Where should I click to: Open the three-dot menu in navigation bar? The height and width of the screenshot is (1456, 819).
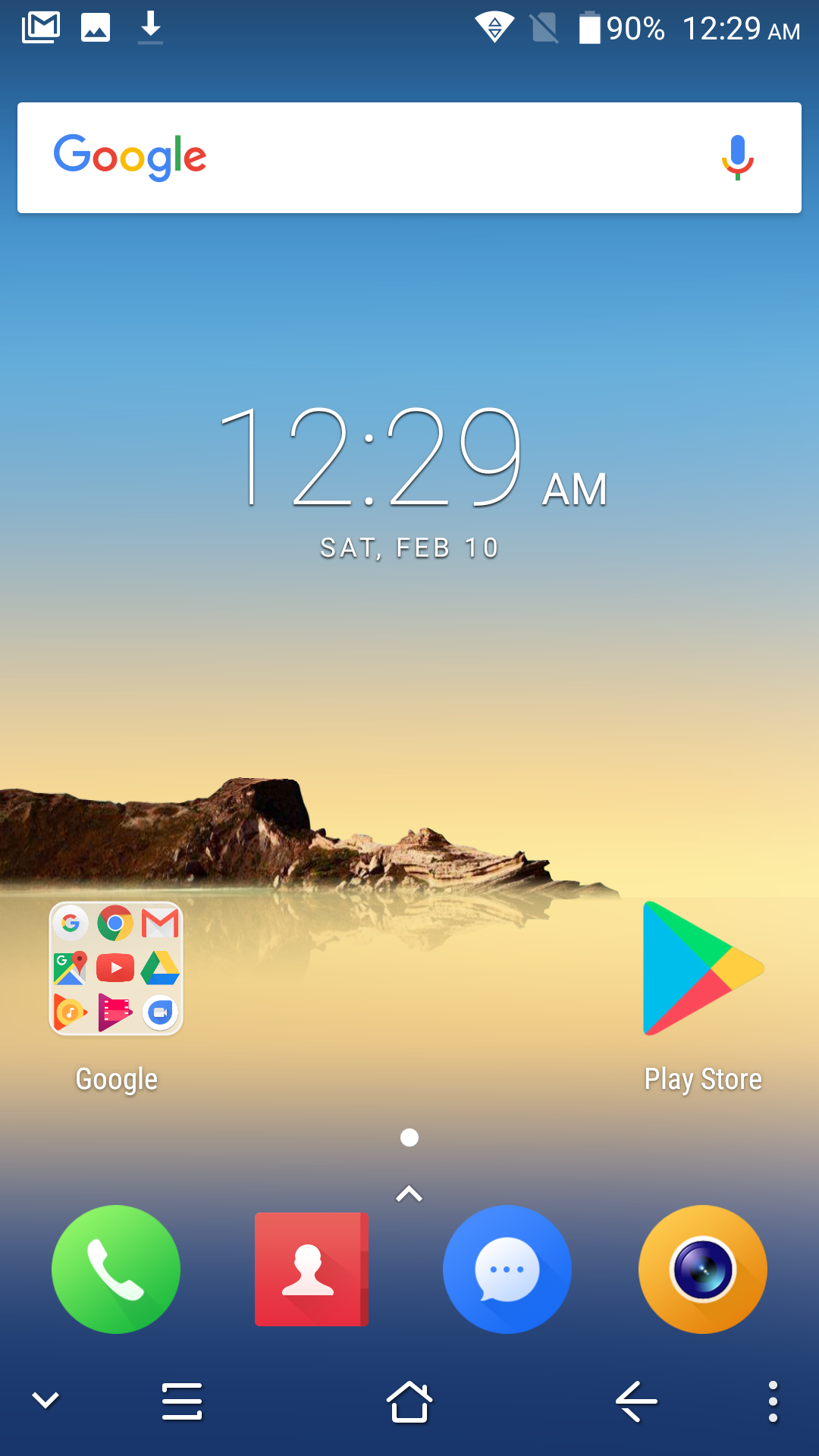773,1401
